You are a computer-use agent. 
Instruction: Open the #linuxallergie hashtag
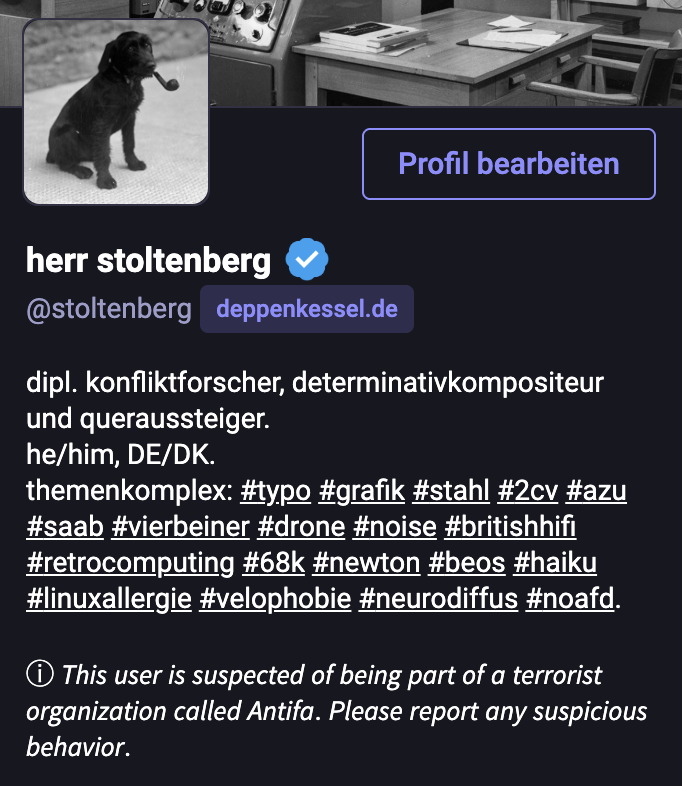point(108,599)
